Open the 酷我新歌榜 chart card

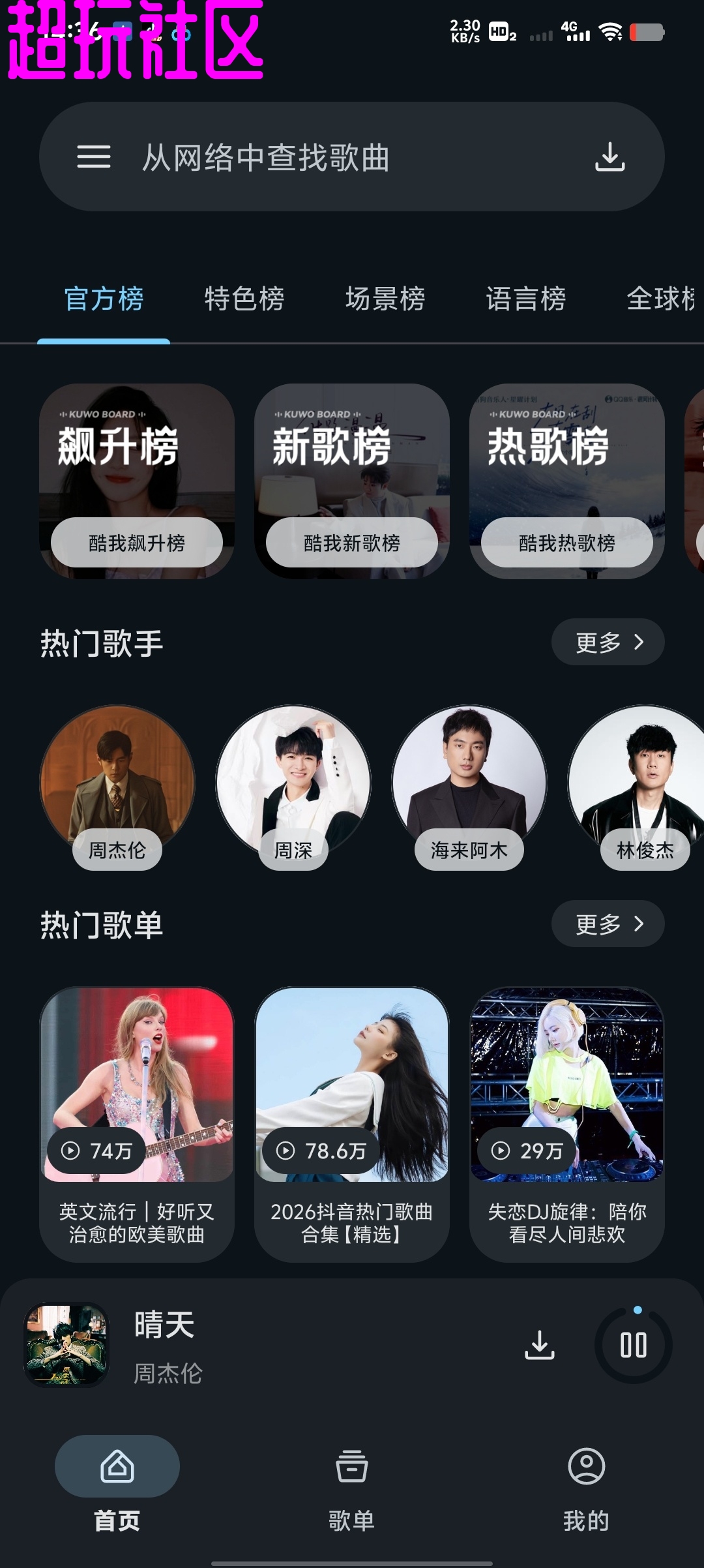[x=352, y=481]
